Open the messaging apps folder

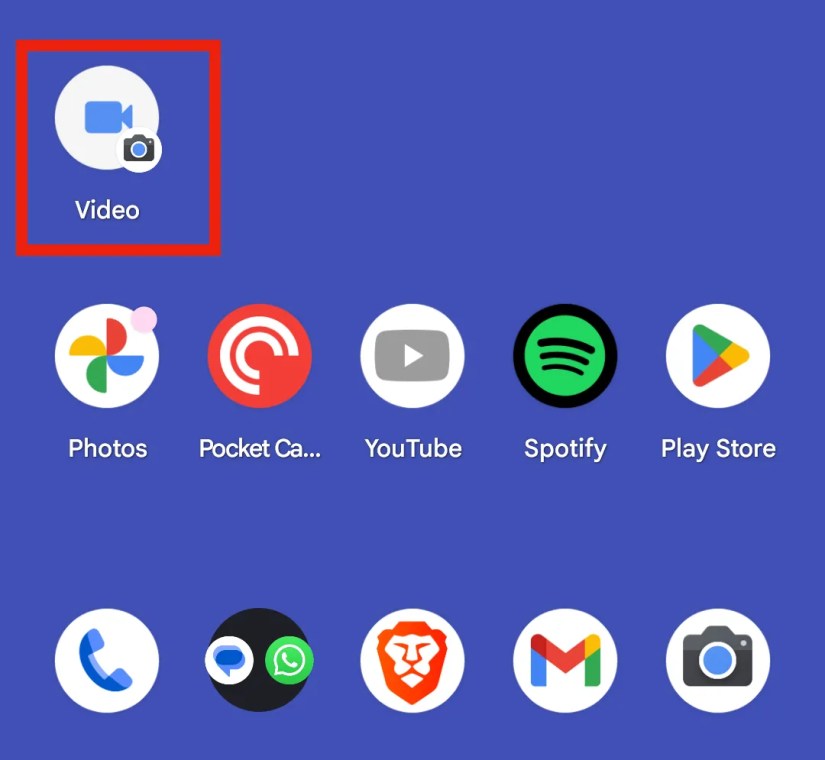pyautogui.click(x=260, y=660)
